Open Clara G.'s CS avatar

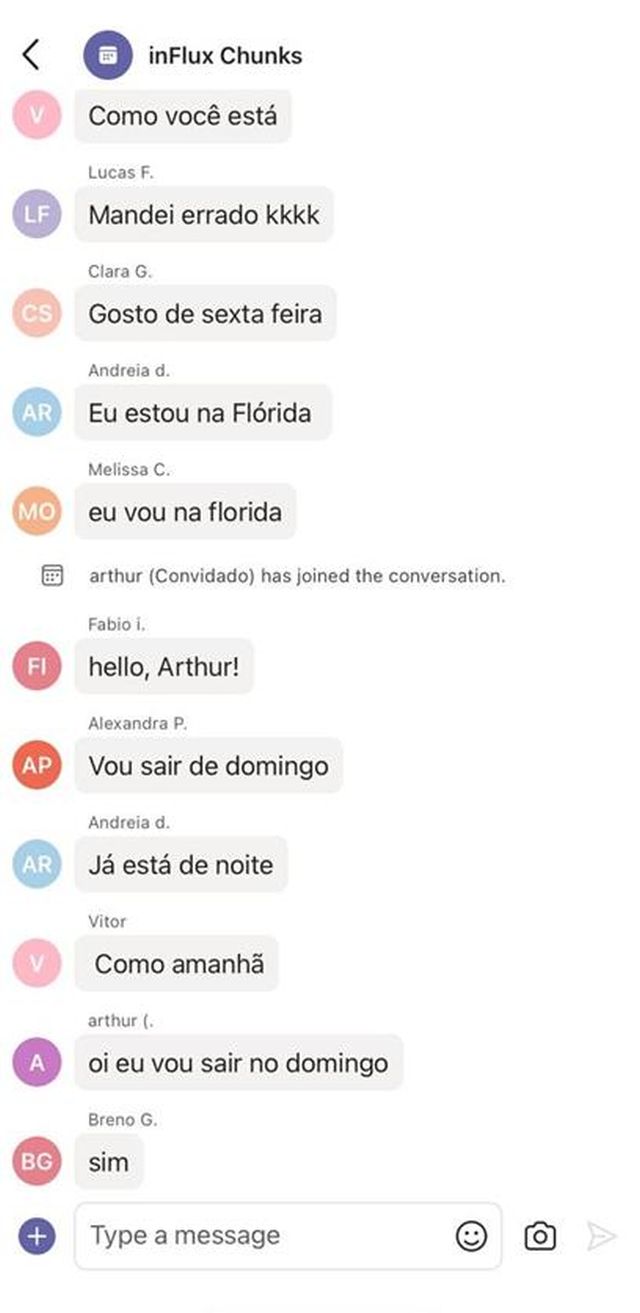pyautogui.click(x=37, y=313)
